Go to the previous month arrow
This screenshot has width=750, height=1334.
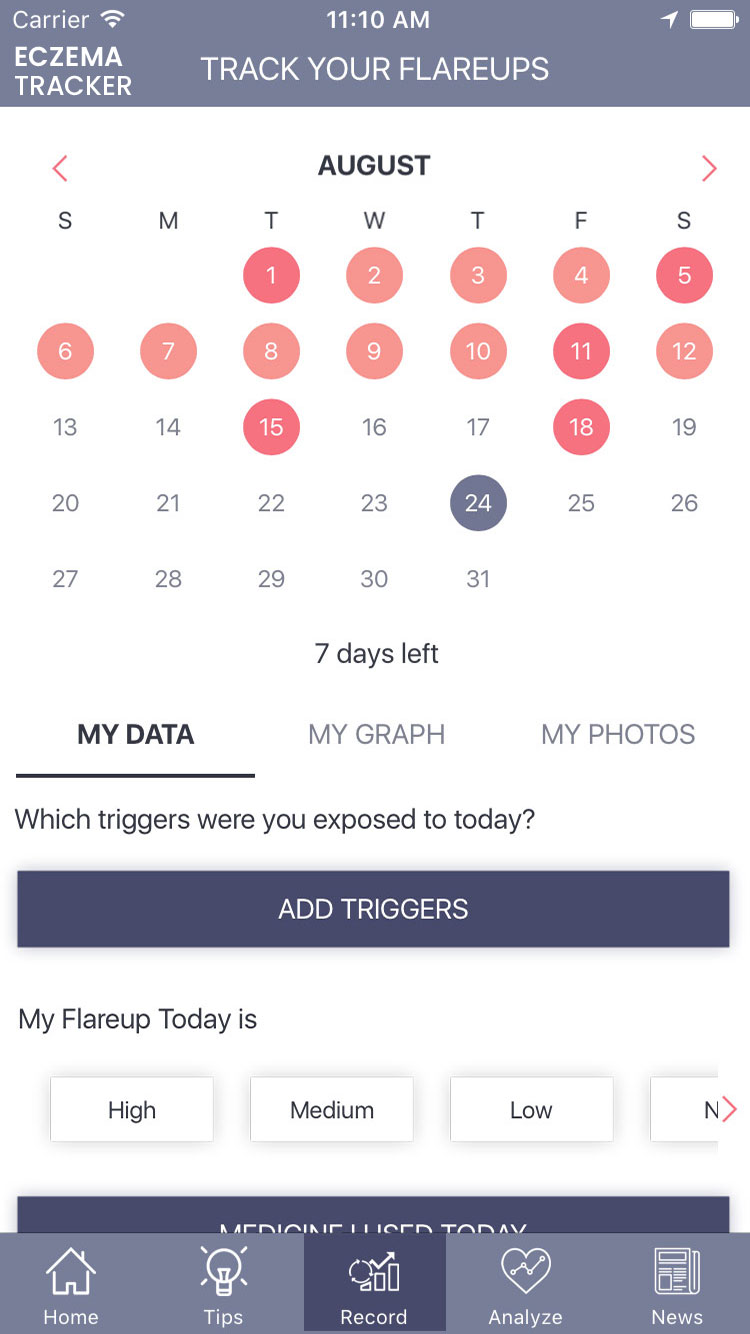coord(60,168)
